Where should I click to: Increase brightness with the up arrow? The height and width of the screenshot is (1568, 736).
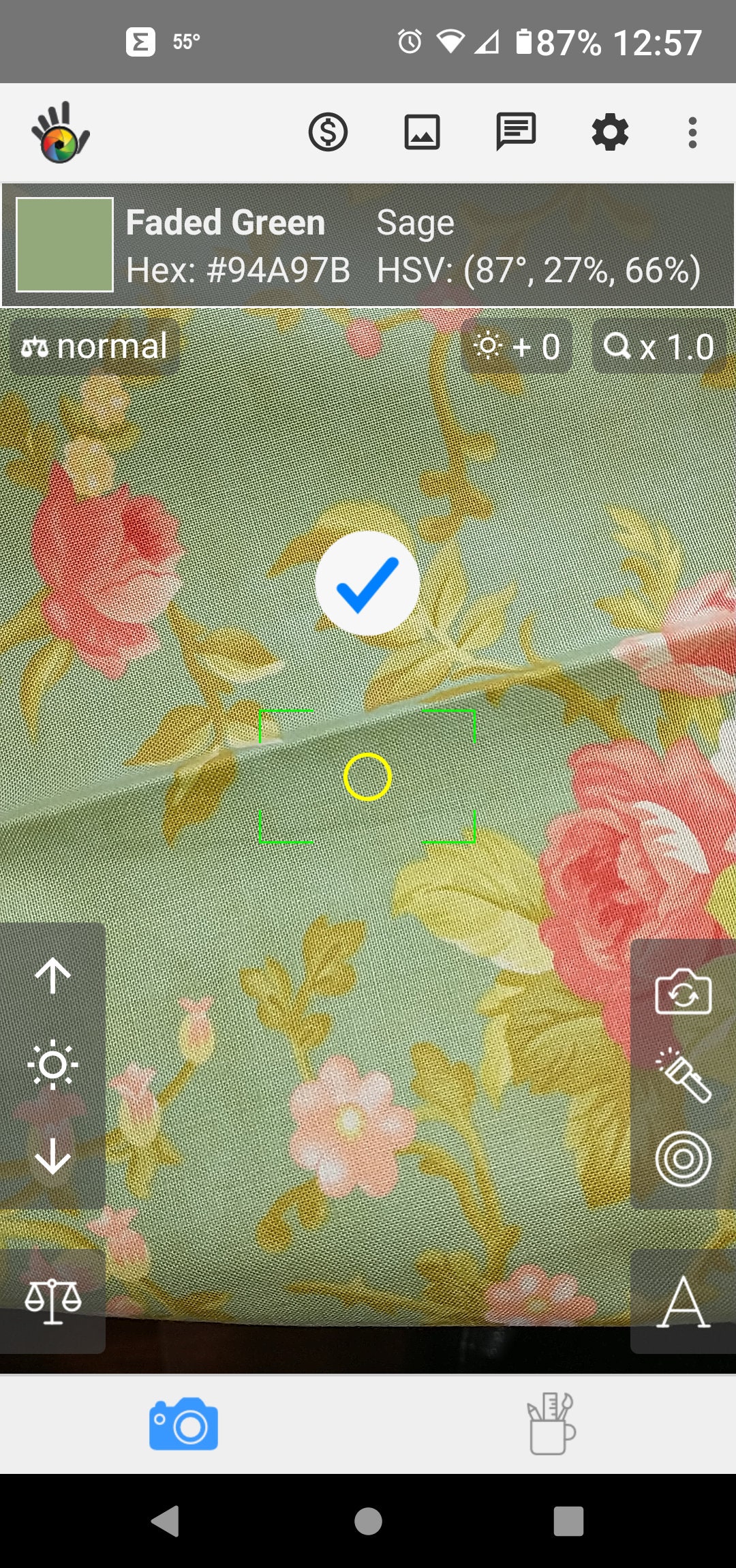[52, 976]
